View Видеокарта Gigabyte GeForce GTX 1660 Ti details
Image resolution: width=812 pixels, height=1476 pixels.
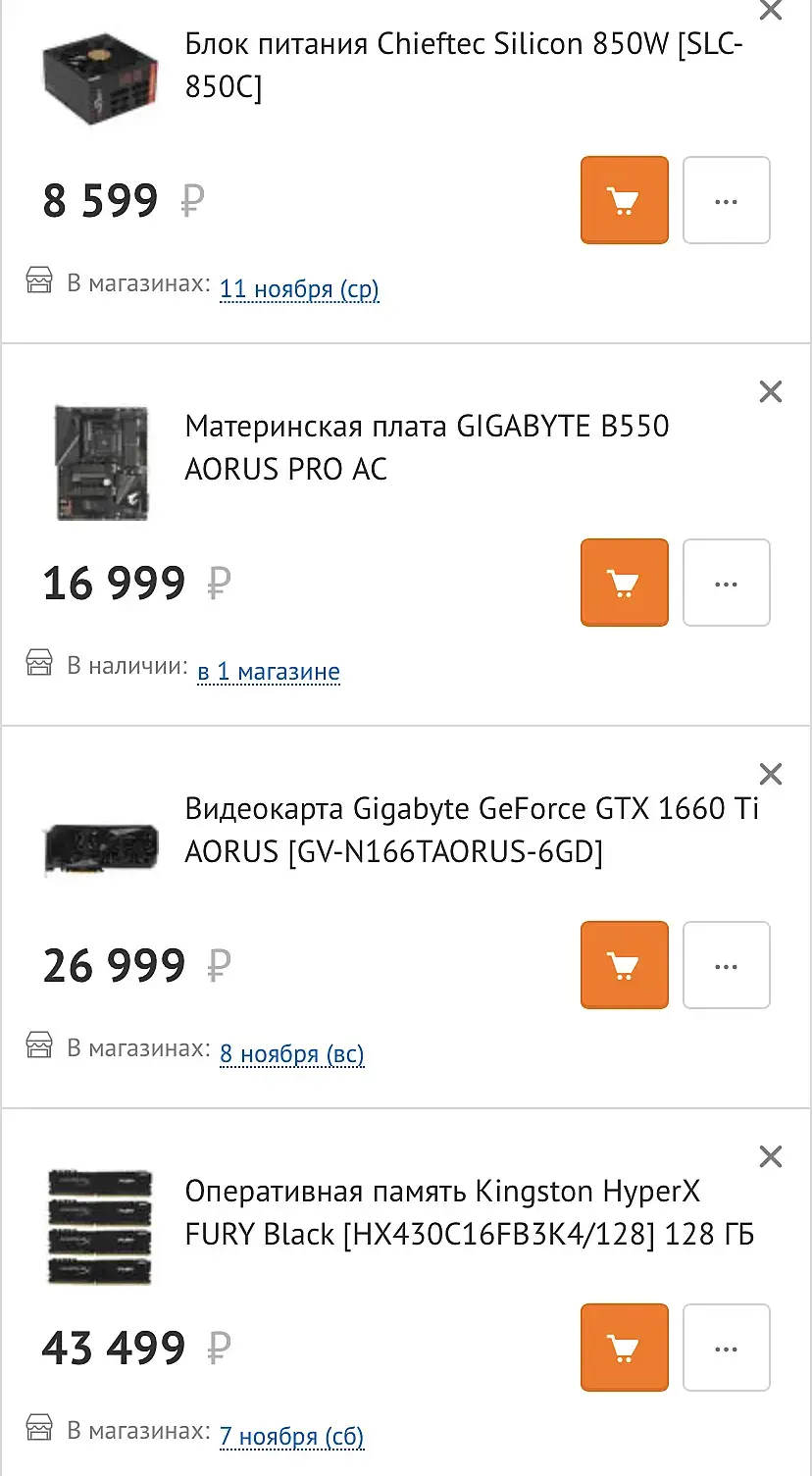(x=471, y=830)
